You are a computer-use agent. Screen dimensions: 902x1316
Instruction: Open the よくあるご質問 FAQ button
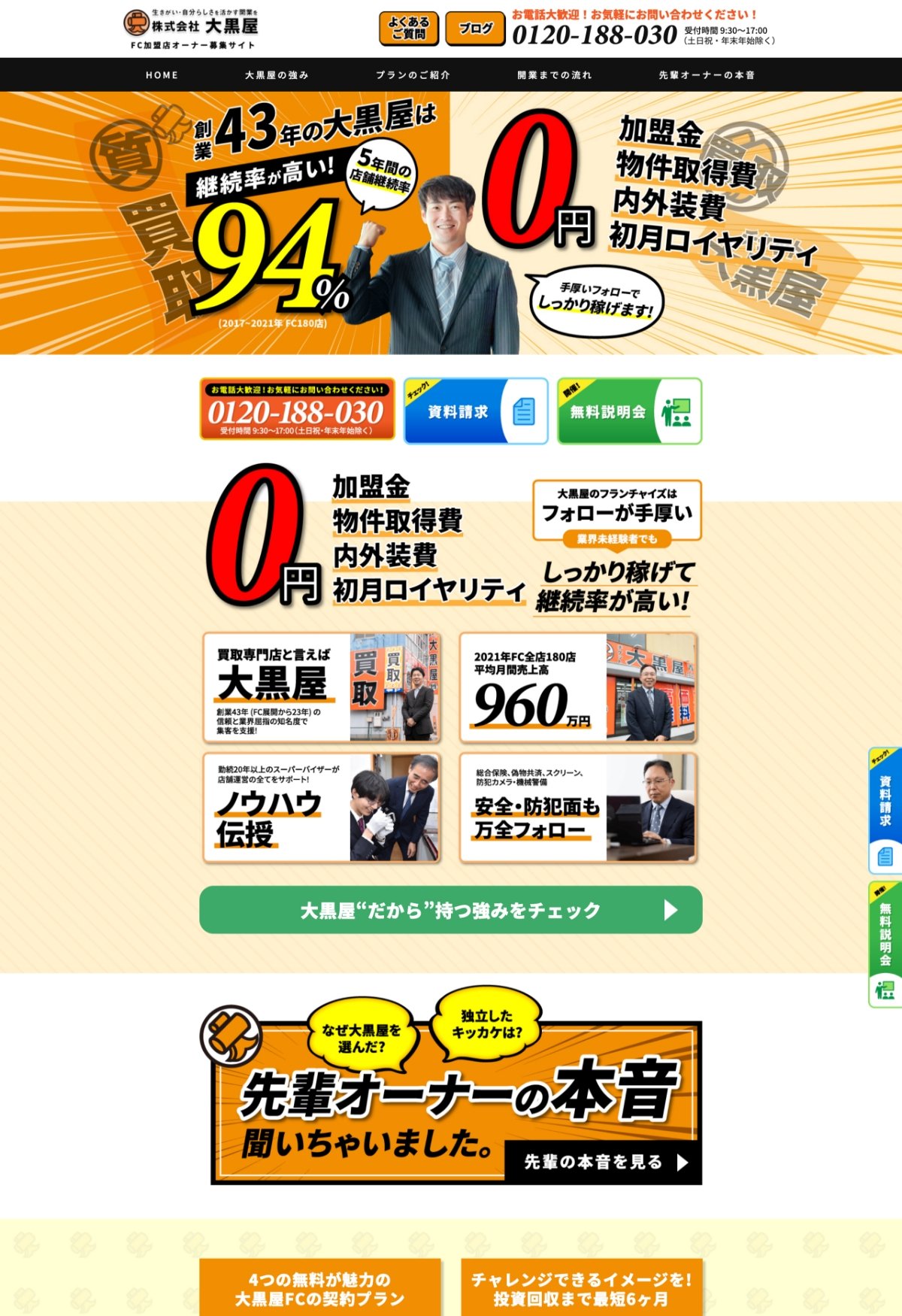408,29
